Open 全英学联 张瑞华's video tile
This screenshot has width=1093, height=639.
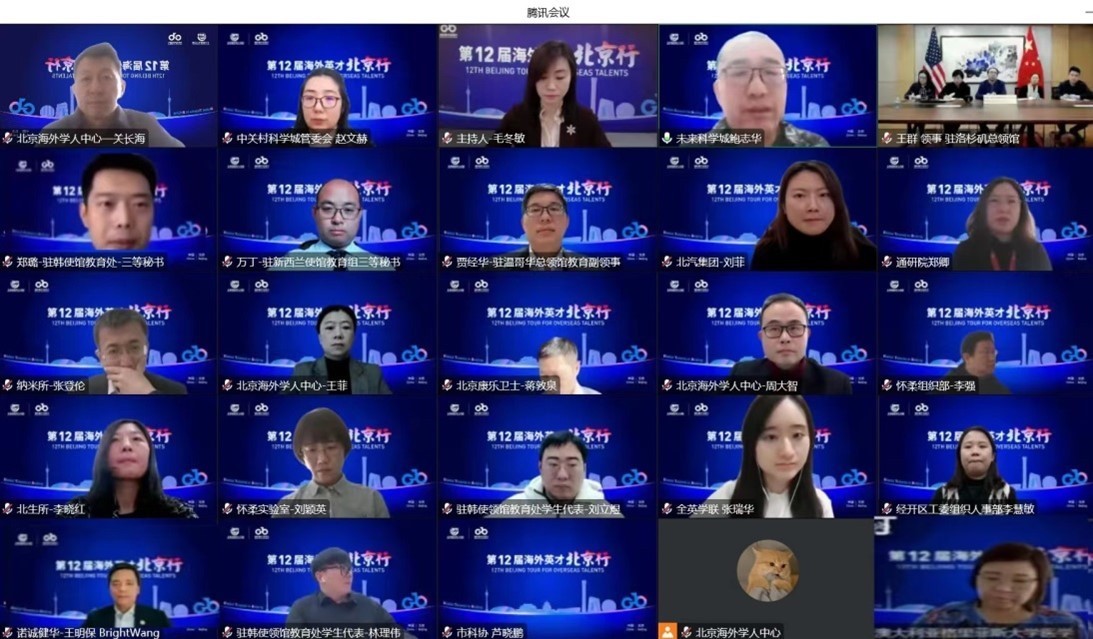tap(766, 458)
